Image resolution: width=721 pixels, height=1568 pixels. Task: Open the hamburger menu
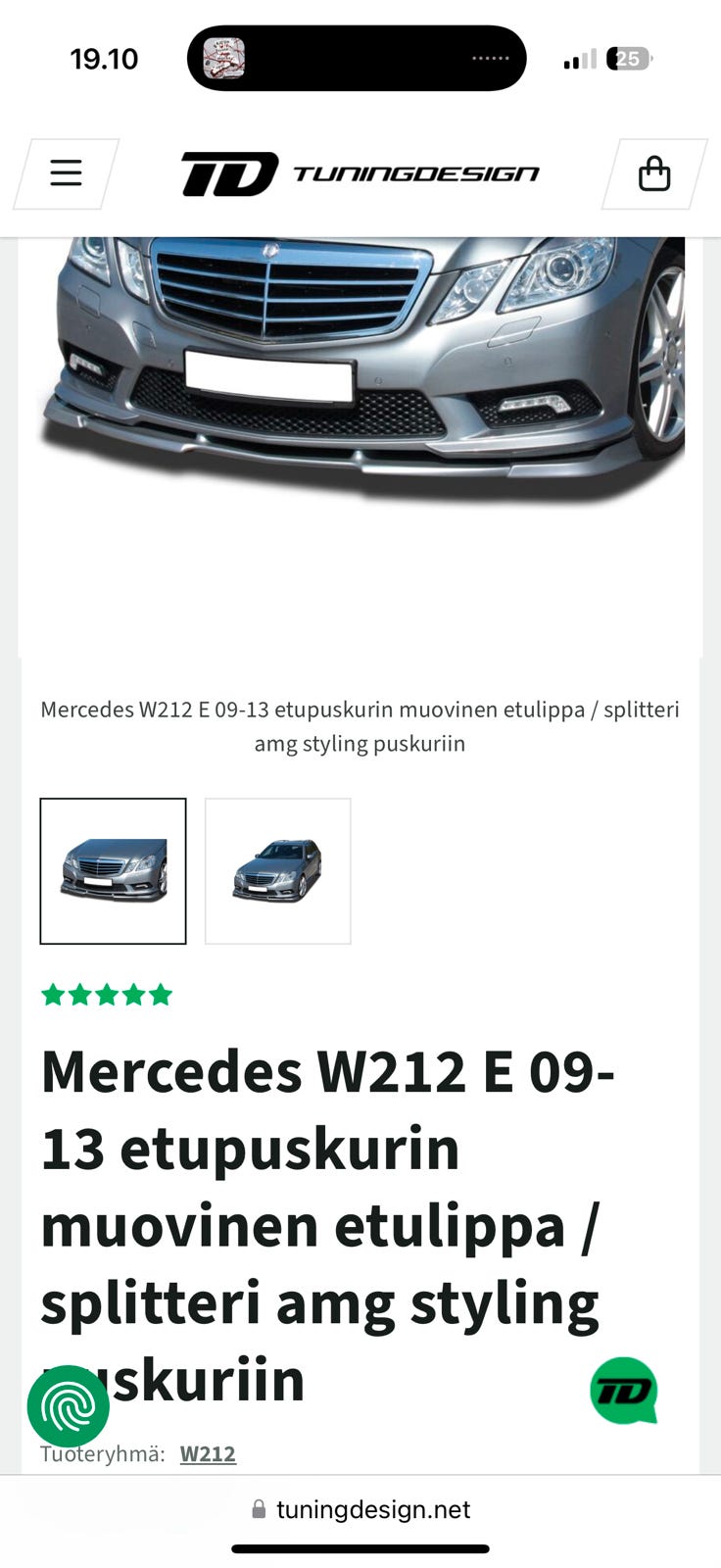tap(66, 173)
